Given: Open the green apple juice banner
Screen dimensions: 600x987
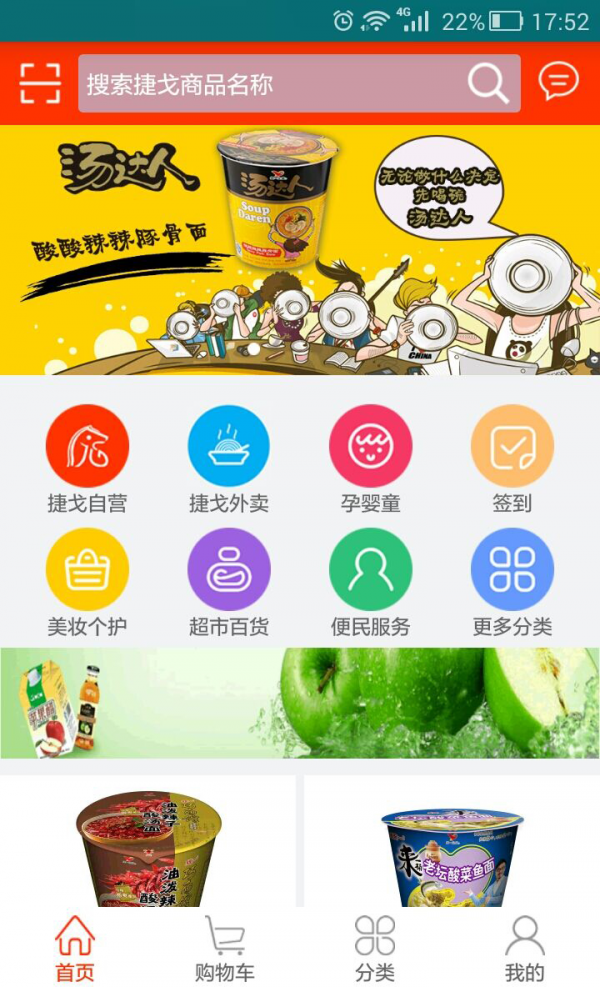Looking at the screenshot, I should pyautogui.click(x=300, y=703).
